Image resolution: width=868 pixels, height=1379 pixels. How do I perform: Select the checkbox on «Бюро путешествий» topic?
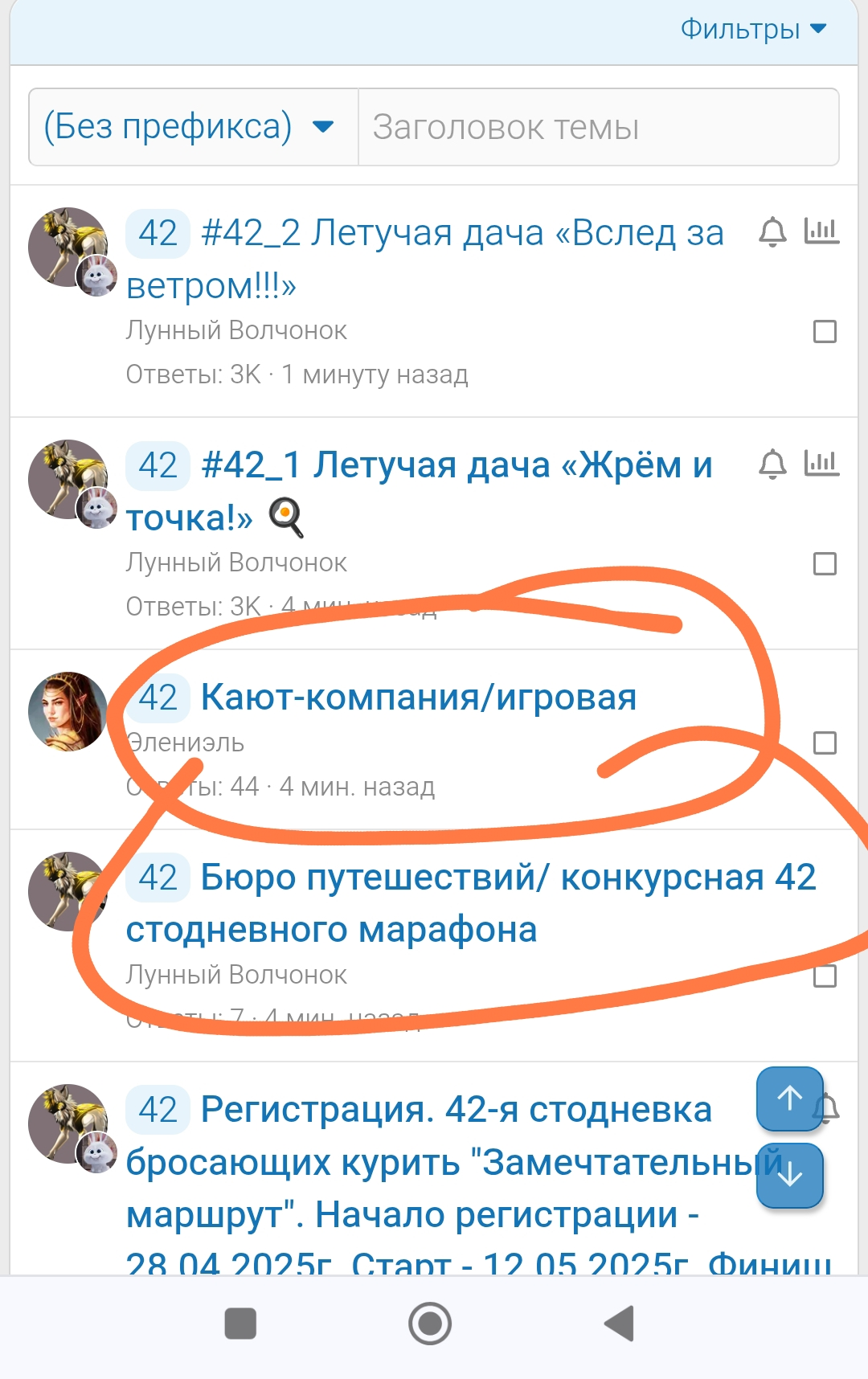(x=823, y=976)
